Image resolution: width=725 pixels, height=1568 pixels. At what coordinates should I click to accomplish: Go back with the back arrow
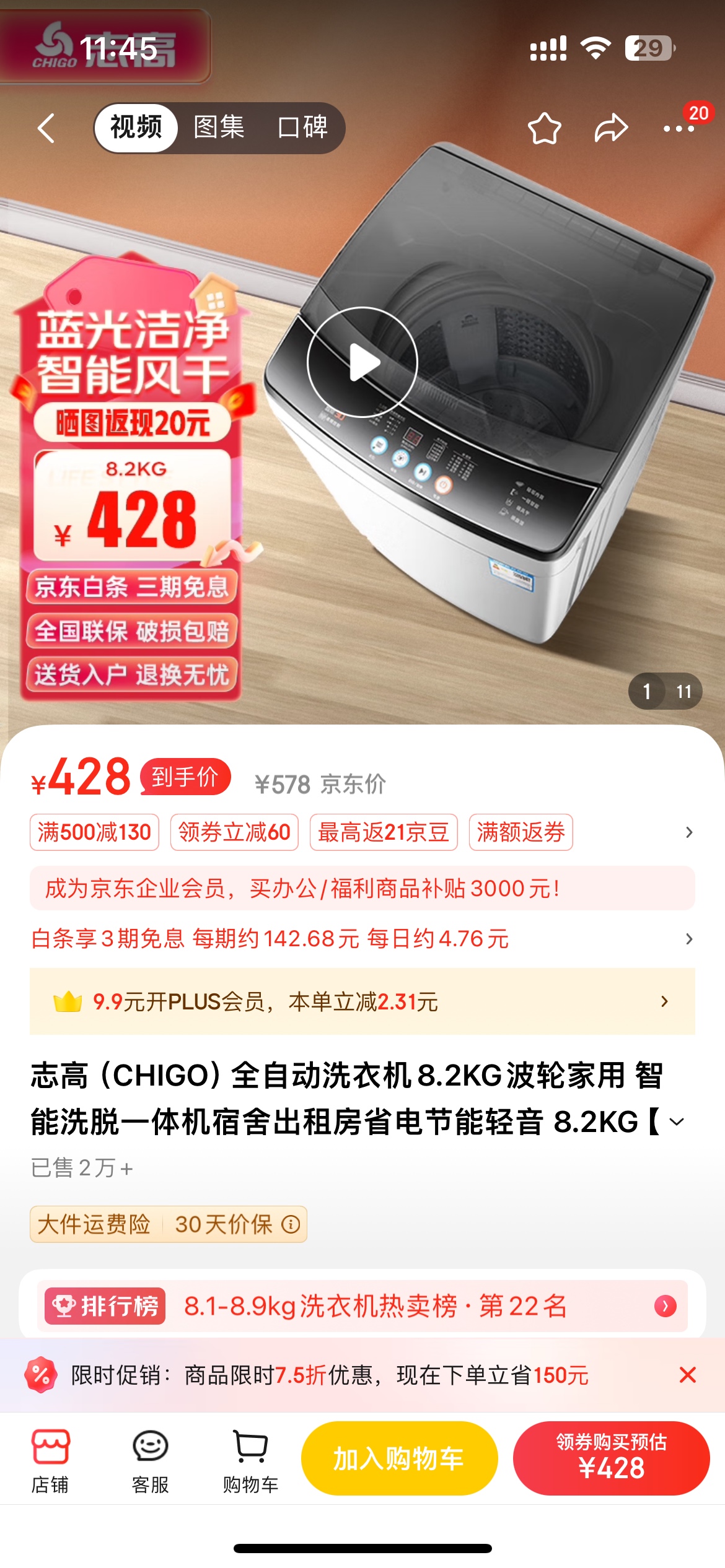click(x=47, y=128)
